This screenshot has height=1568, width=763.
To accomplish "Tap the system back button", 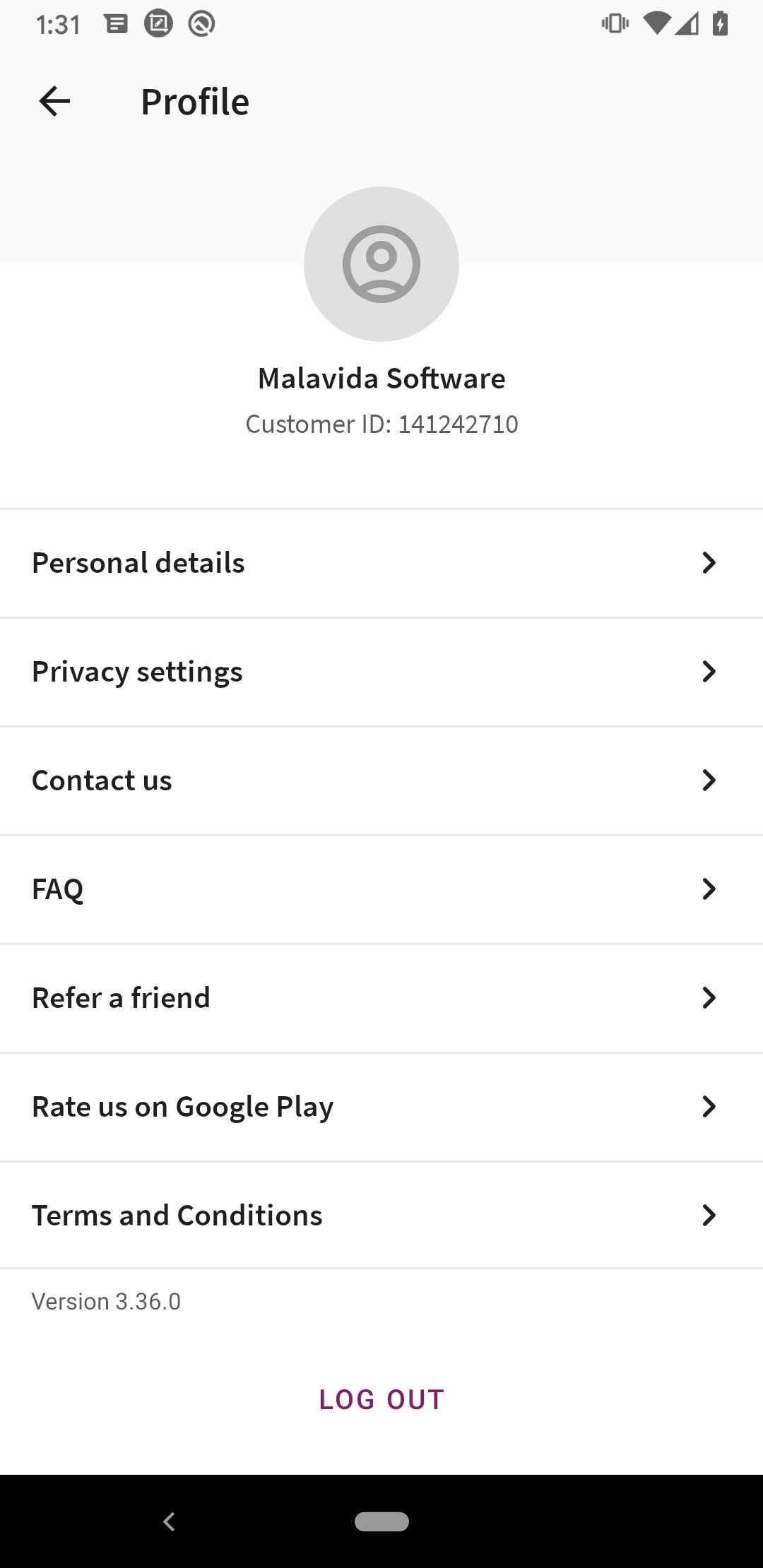I will pos(169,1521).
